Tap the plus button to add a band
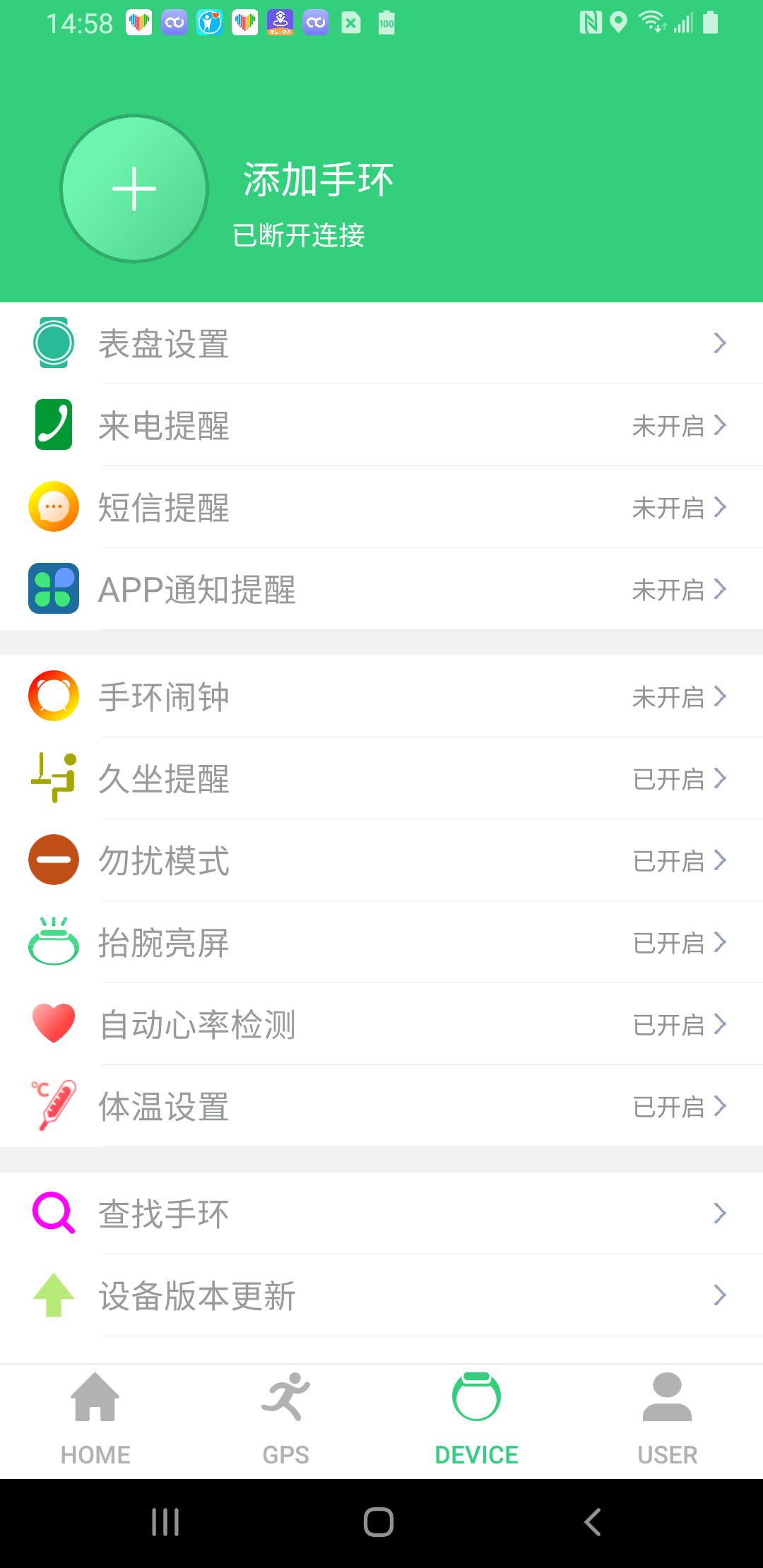This screenshot has width=763, height=1568. (x=134, y=189)
